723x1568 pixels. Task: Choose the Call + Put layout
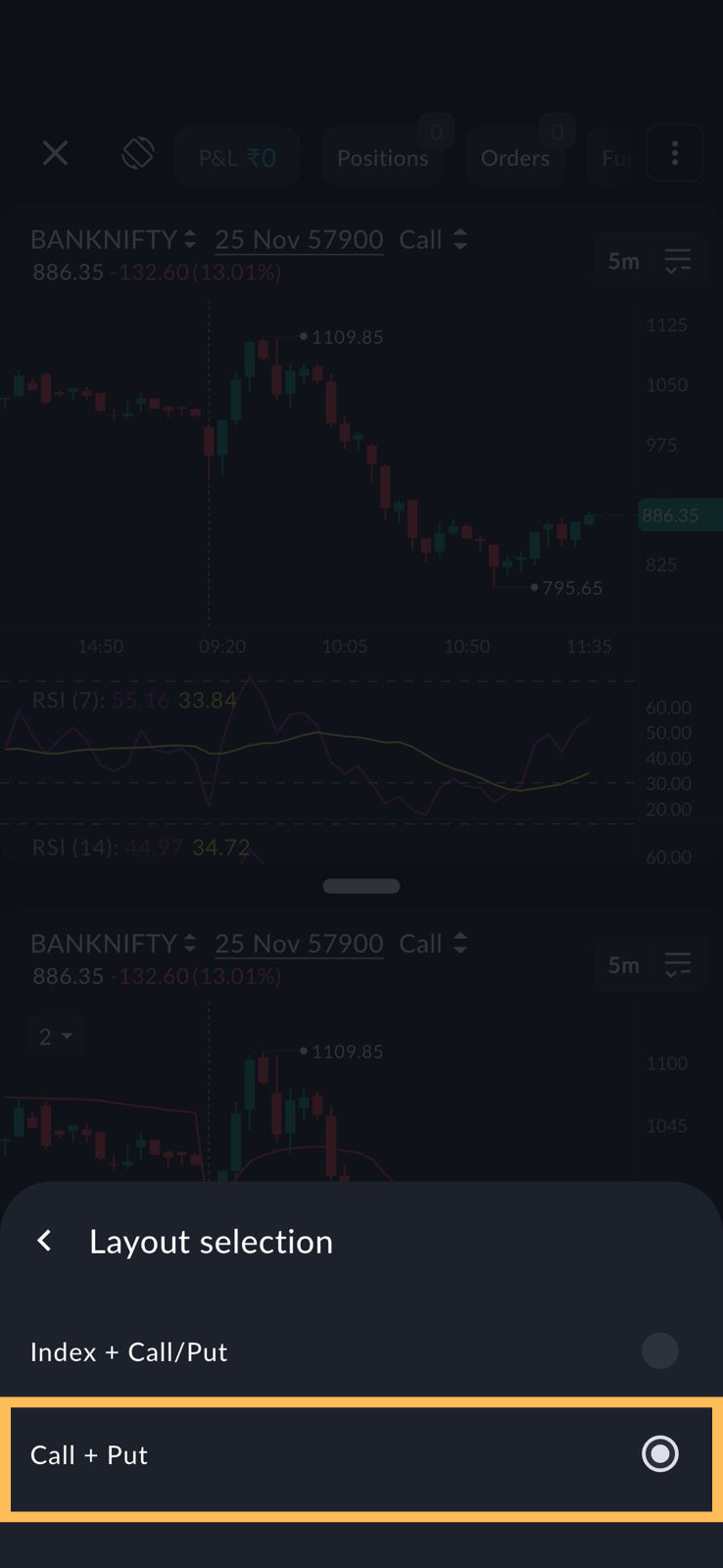click(x=658, y=1454)
